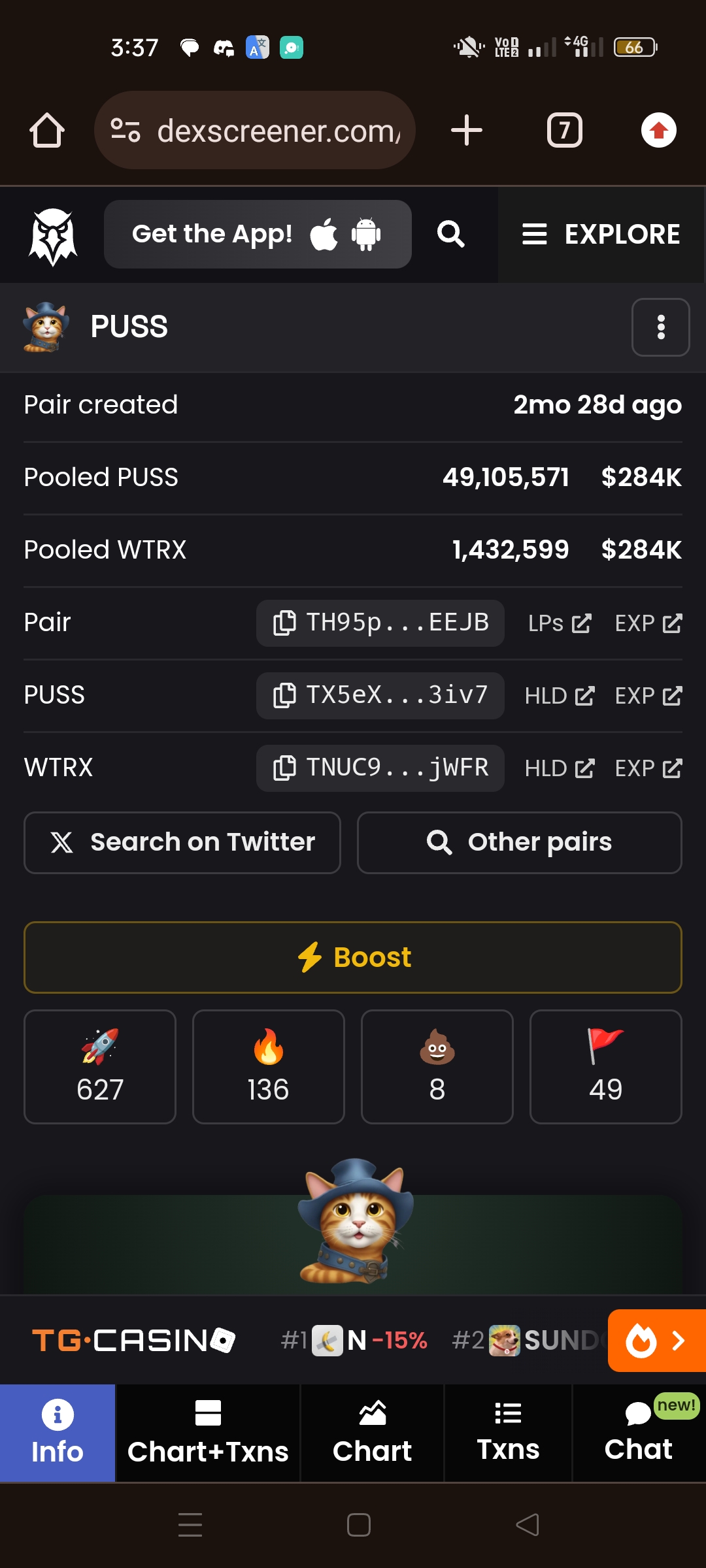Open the browser tabs switcher showing 7

coord(564,130)
